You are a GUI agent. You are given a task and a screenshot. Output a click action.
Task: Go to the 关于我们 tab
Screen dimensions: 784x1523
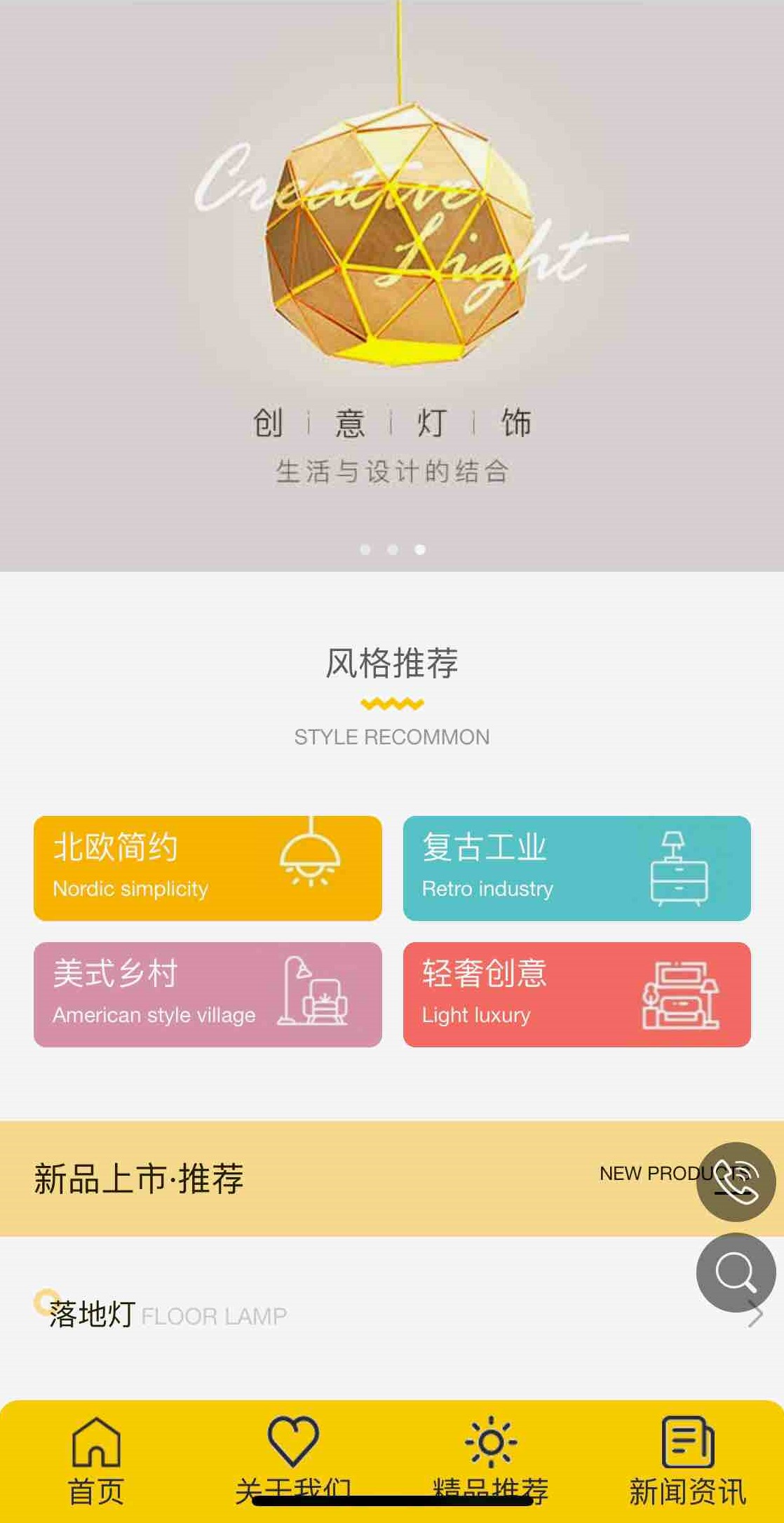pyautogui.click(x=293, y=1461)
